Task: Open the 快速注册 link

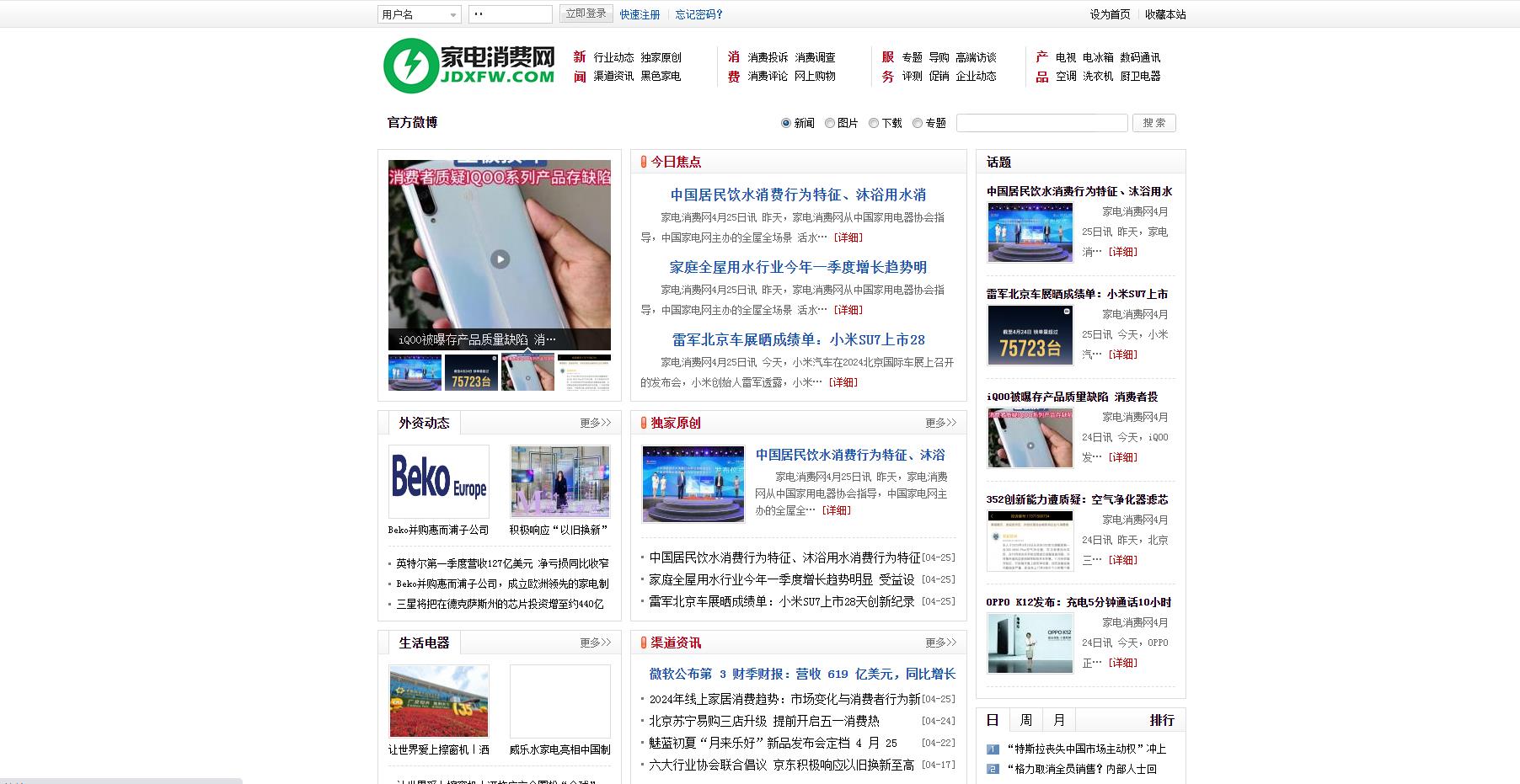Action: coord(640,14)
